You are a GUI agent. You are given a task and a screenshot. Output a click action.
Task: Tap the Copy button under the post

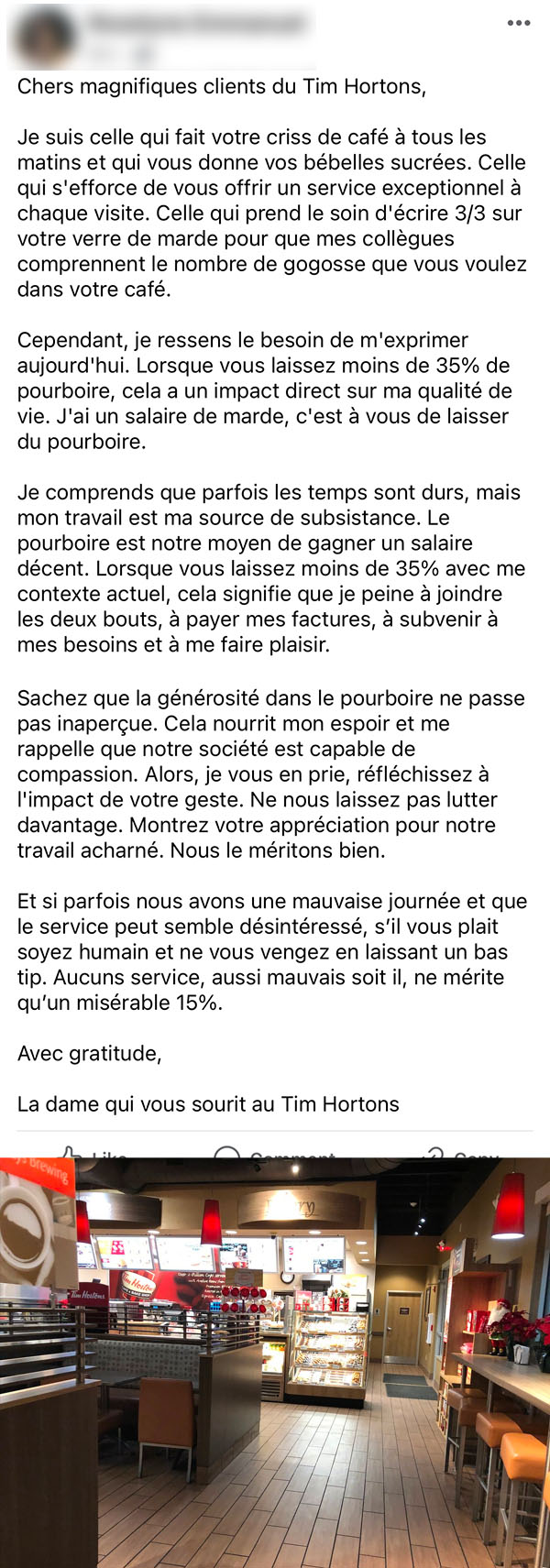[463, 1151]
